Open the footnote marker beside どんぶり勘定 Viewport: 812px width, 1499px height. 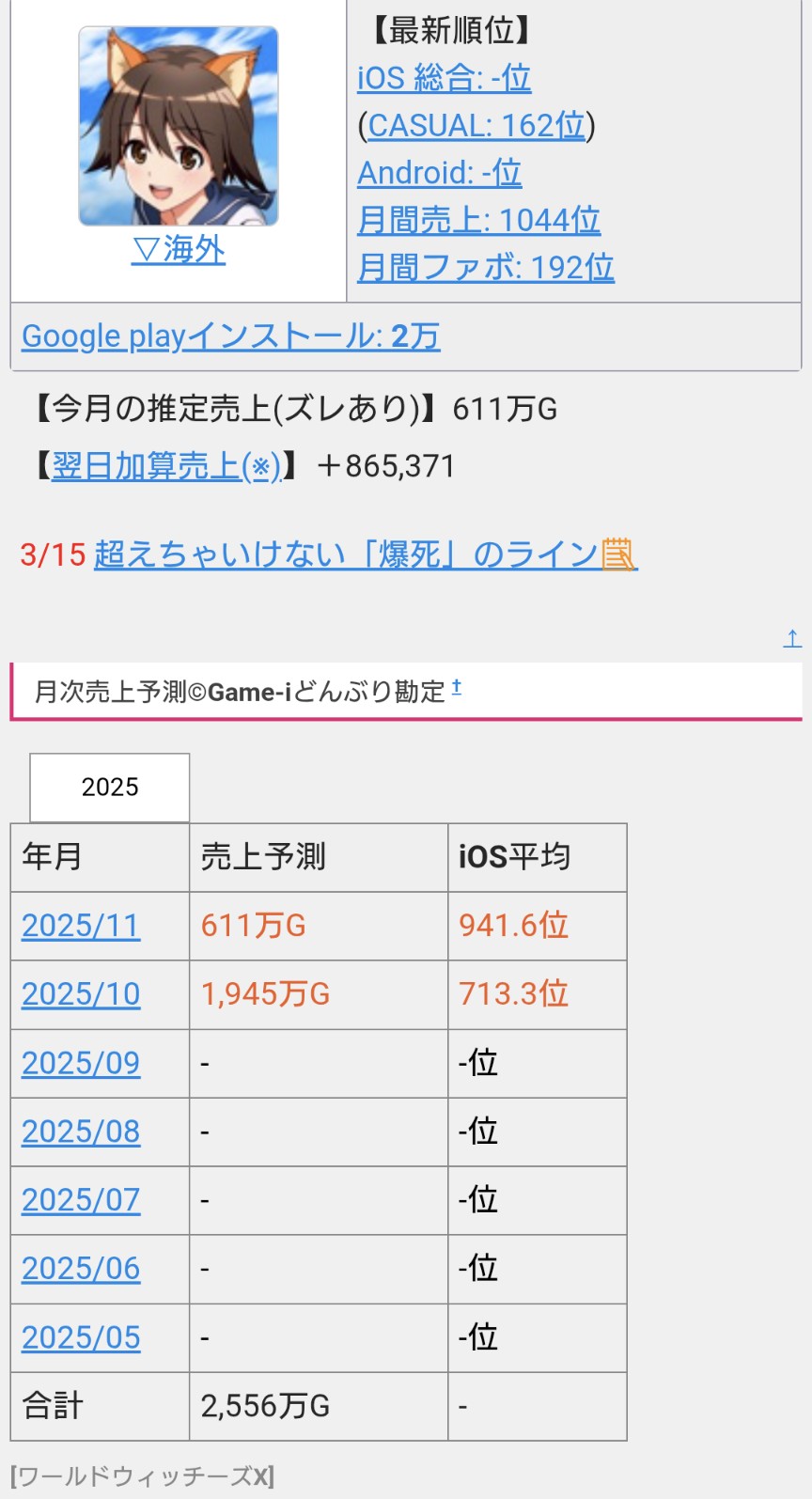coord(457,687)
